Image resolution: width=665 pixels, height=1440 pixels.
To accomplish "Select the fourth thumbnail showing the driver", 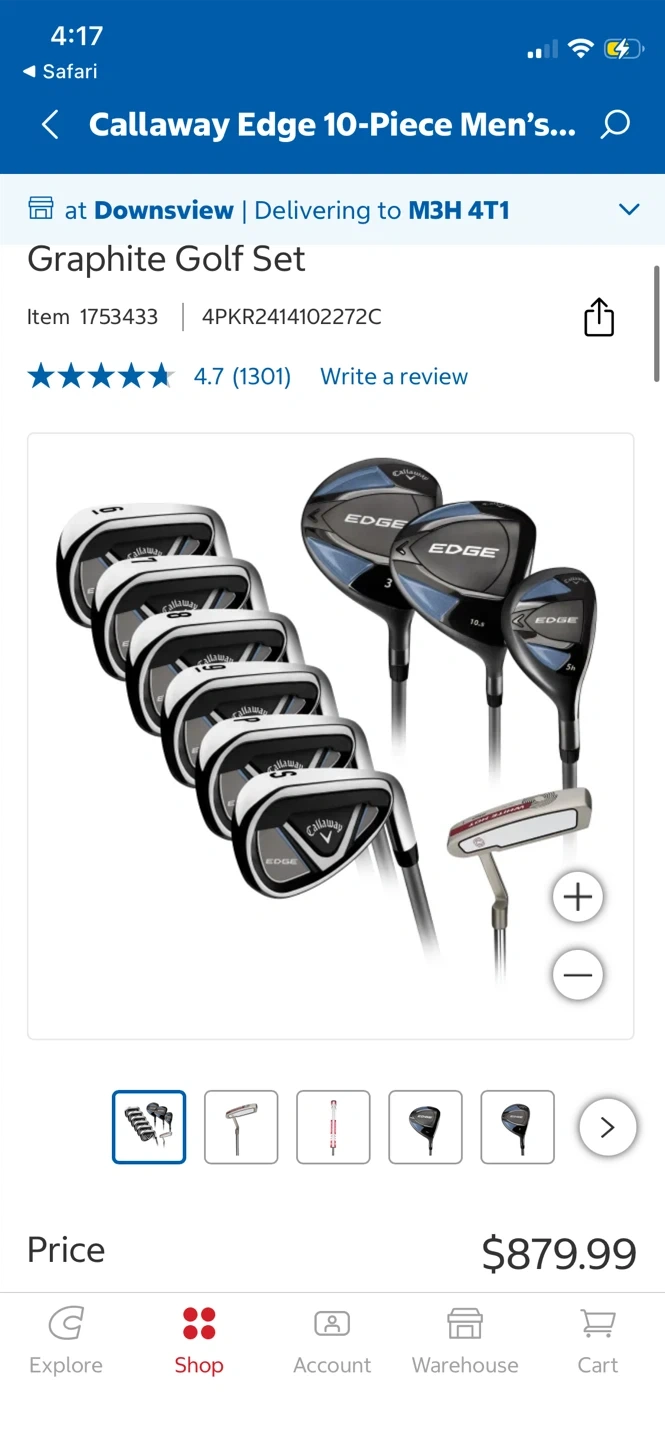I will click(x=425, y=1127).
